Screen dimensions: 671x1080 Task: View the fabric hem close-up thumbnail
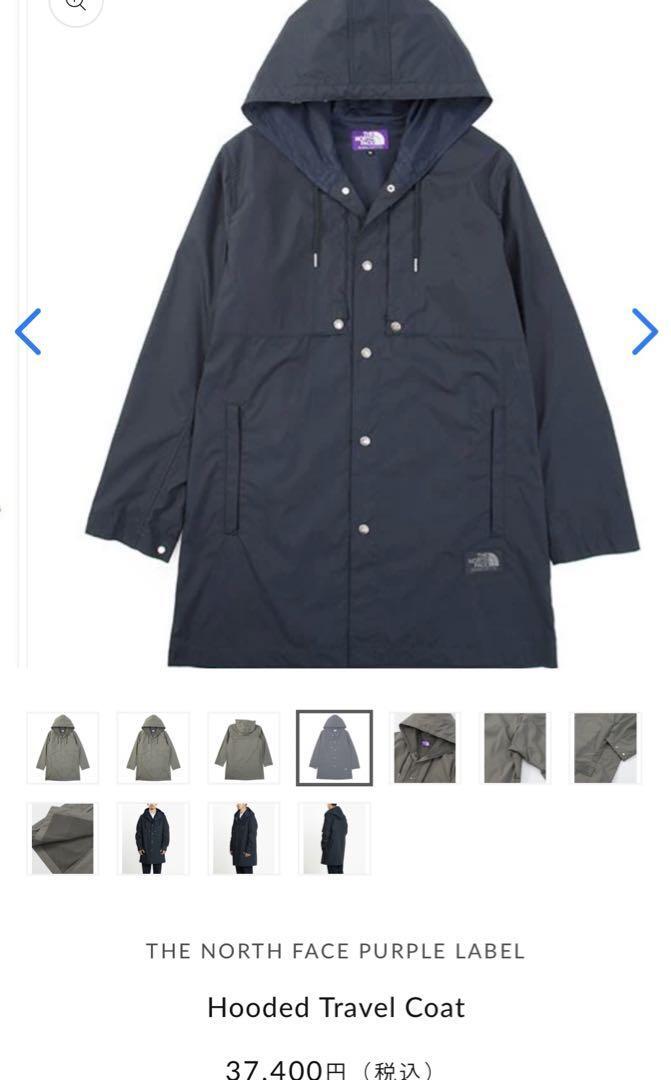tap(63, 838)
